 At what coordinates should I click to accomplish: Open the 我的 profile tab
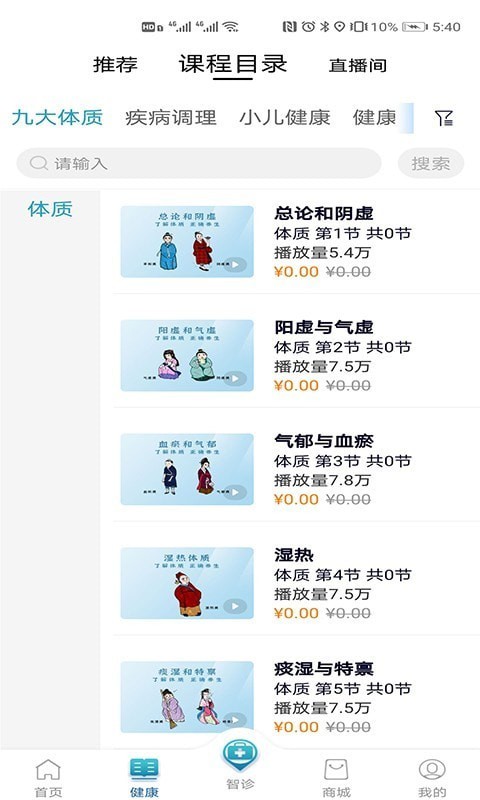[x=432, y=778]
